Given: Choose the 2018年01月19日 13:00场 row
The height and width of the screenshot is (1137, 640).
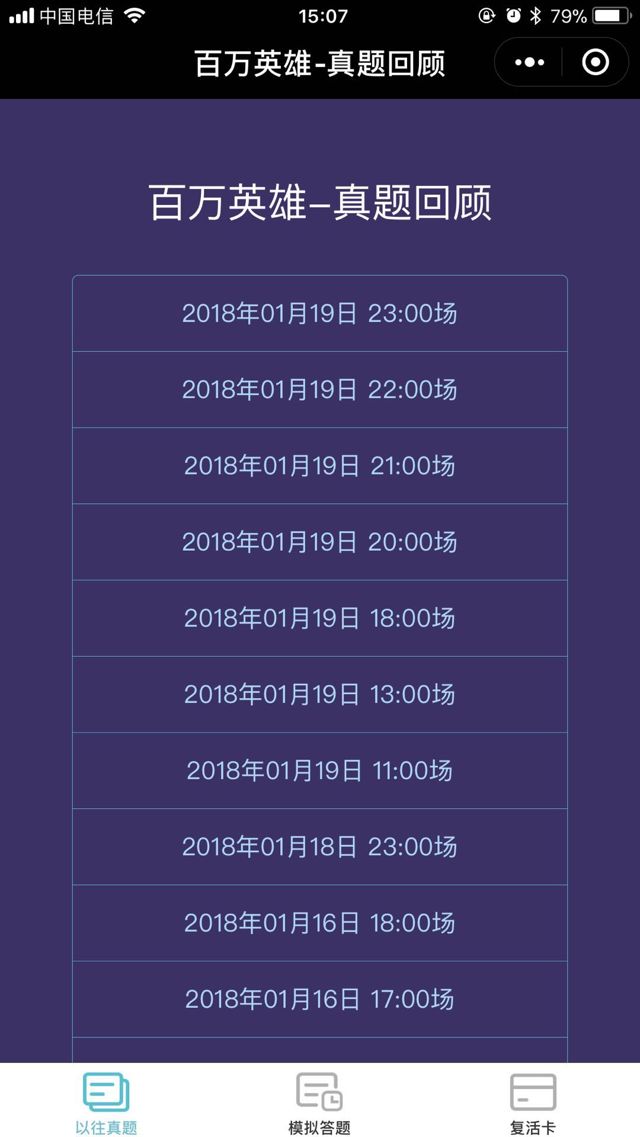Looking at the screenshot, I should tap(320, 694).
